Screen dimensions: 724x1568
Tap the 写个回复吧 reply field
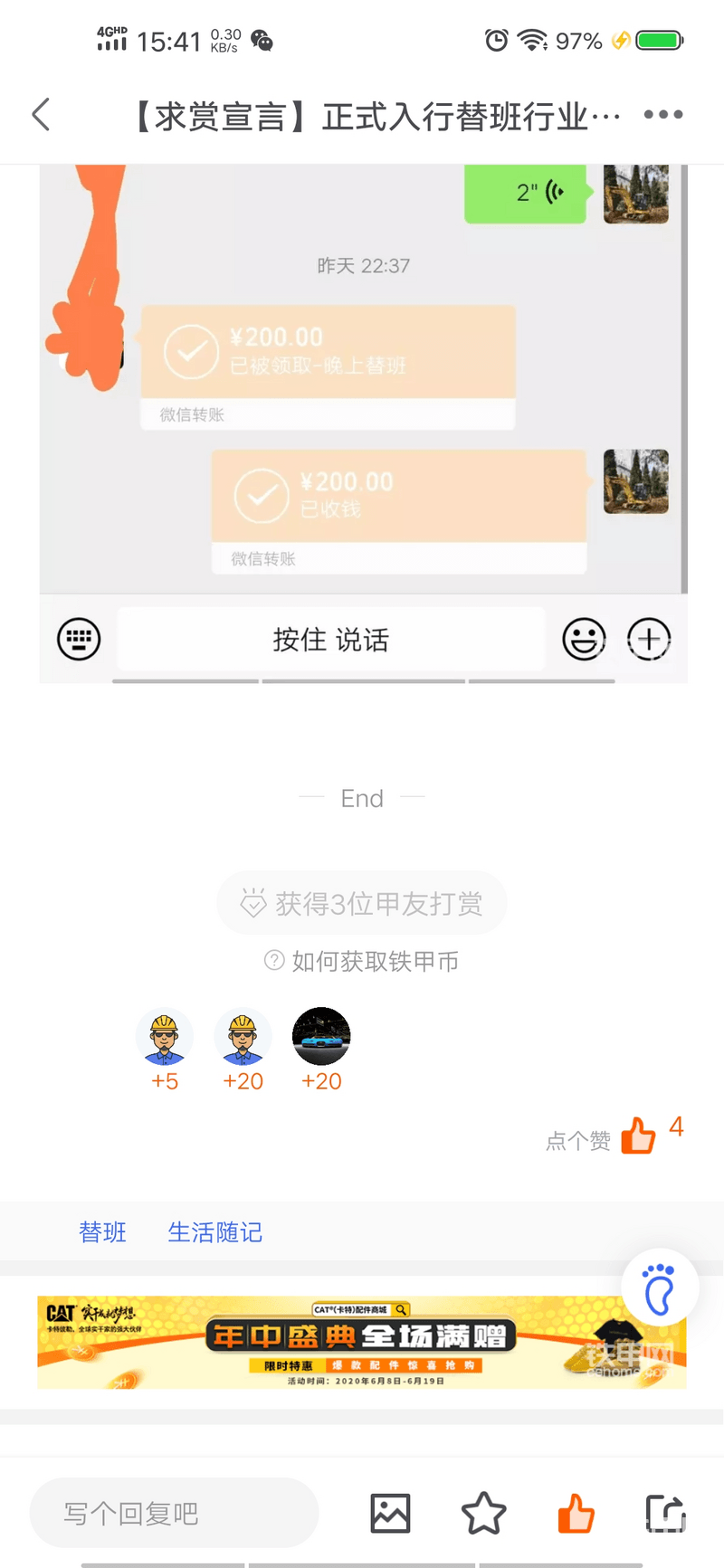[x=175, y=1513]
